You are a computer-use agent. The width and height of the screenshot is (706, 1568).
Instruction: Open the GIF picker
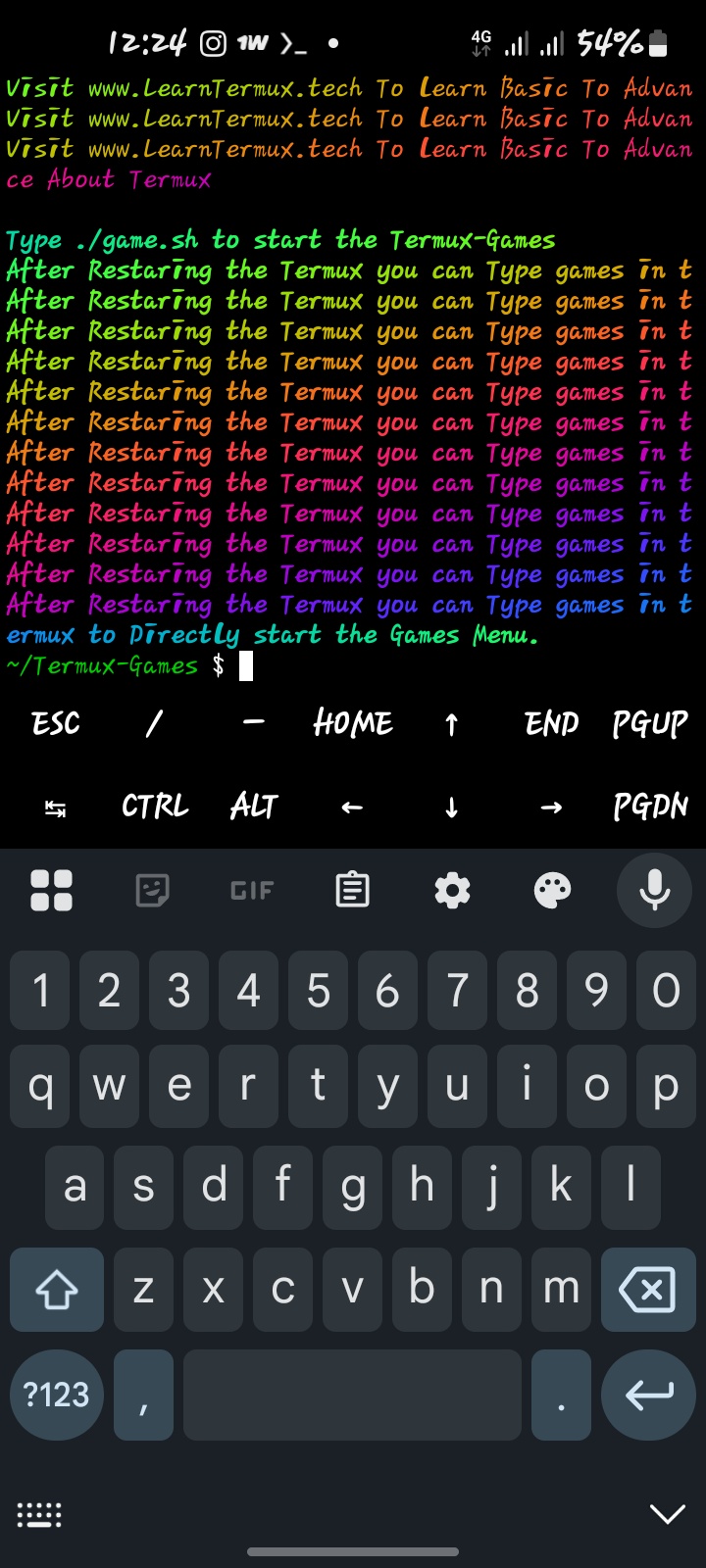coord(252,890)
